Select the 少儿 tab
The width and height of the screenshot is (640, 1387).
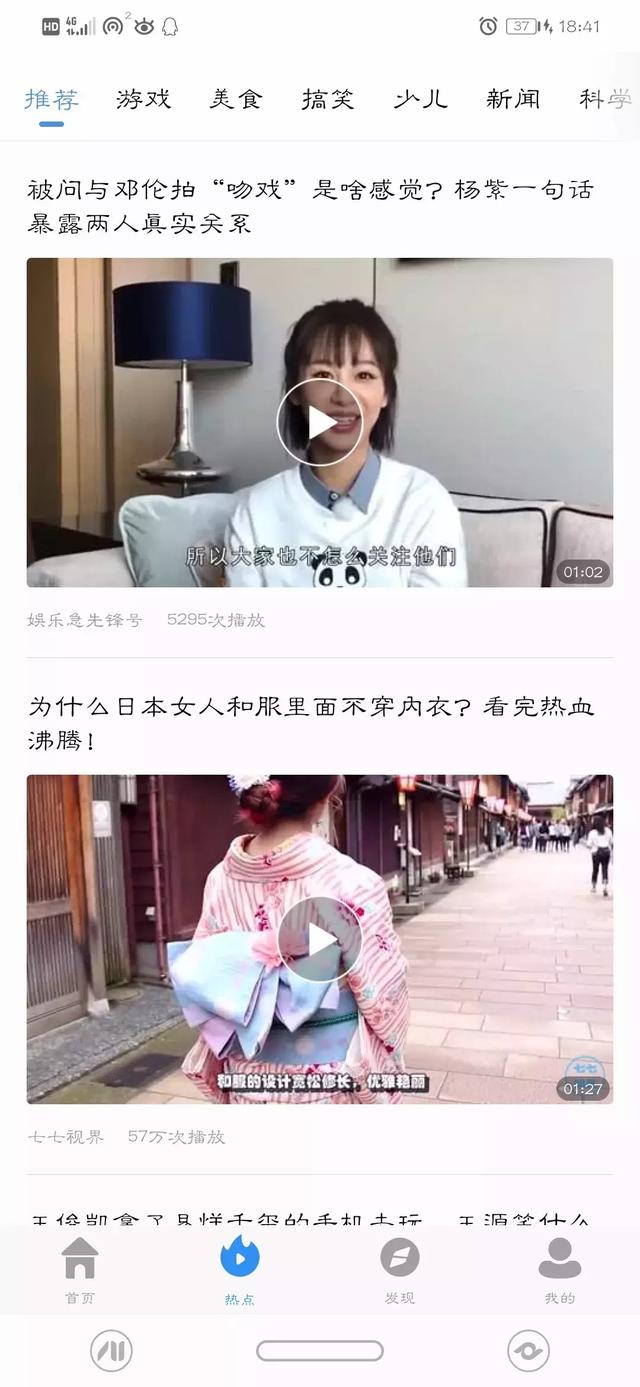click(420, 99)
